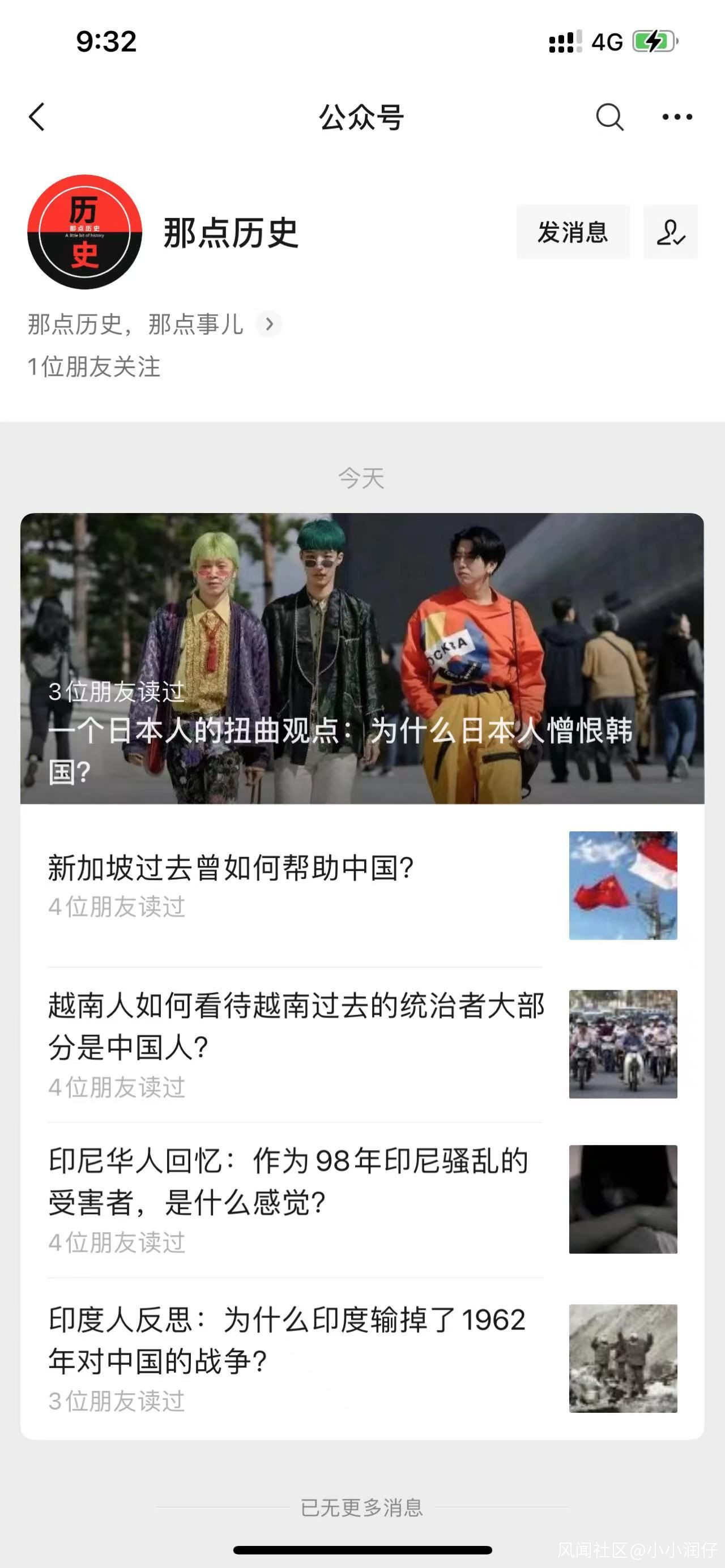Go back from the 公众号 page
Screen dimensions: 725x1568
[37, 117]
